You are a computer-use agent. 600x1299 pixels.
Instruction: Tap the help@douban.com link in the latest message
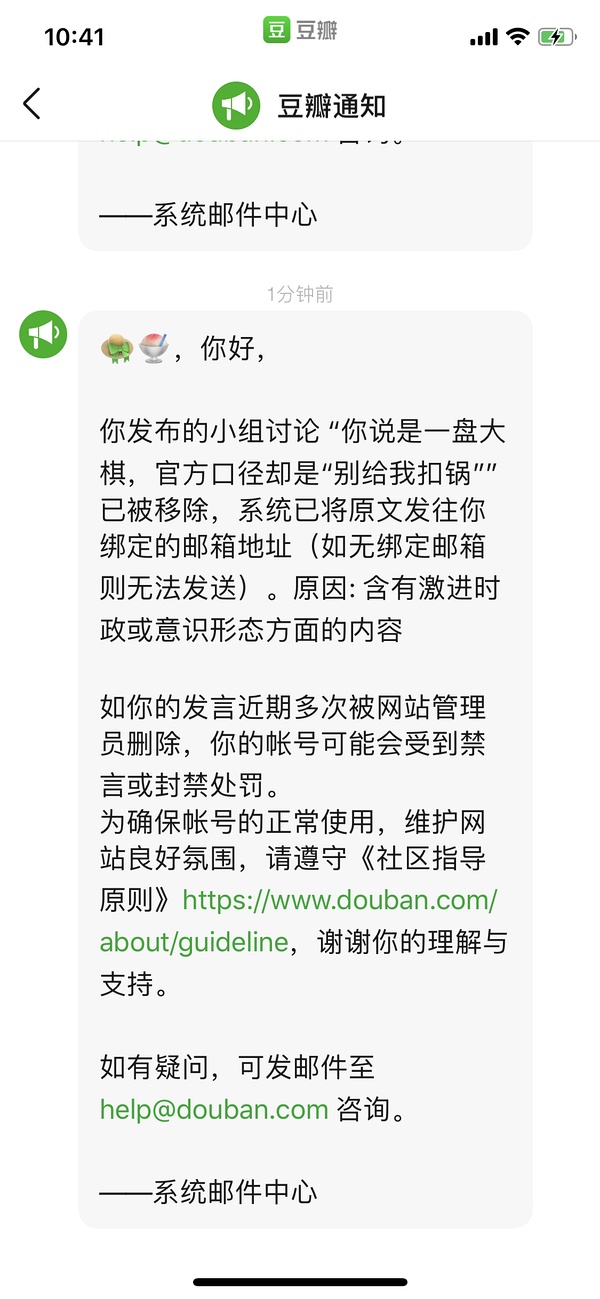[x=214, y=1109]
